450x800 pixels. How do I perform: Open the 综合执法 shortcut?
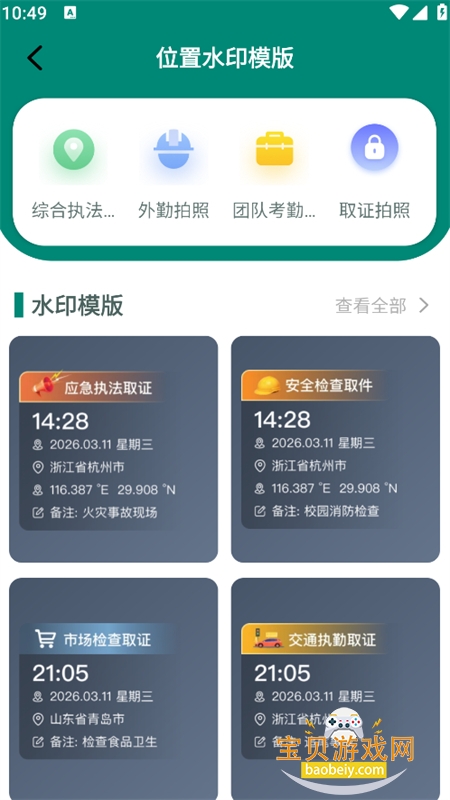point(73,173)
